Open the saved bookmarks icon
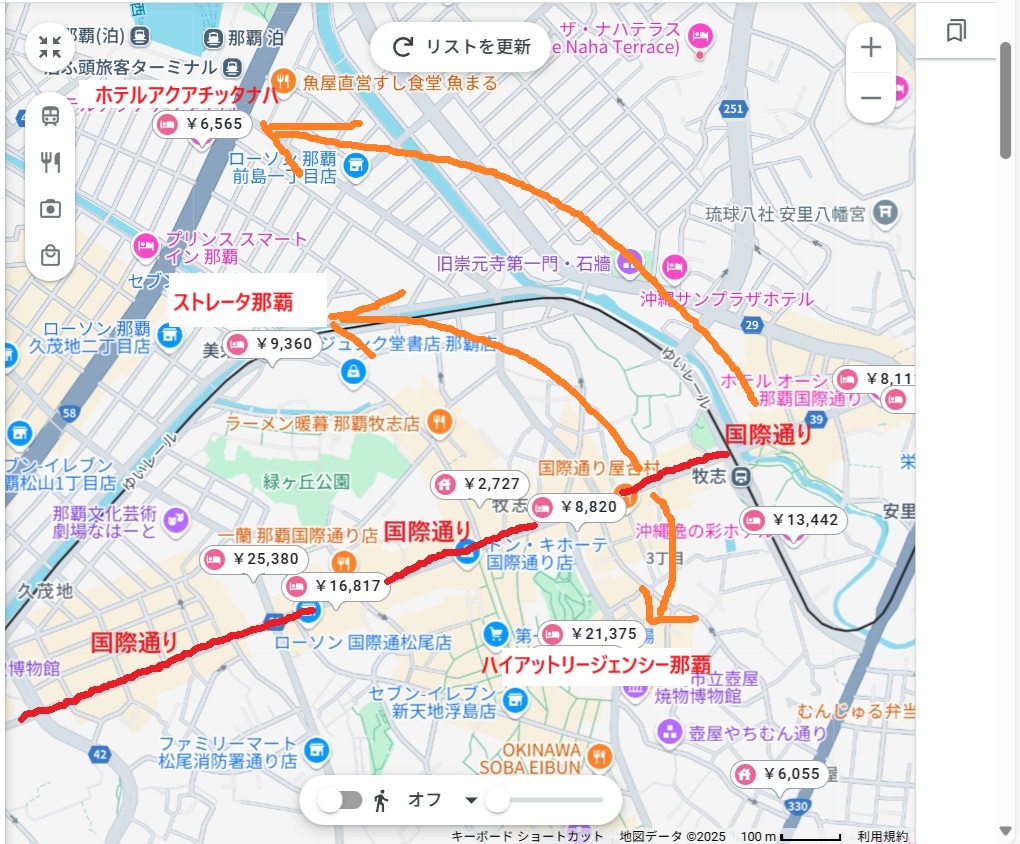Image resolution: width=1020 pixels, height=844 pixels. [956, 31]
